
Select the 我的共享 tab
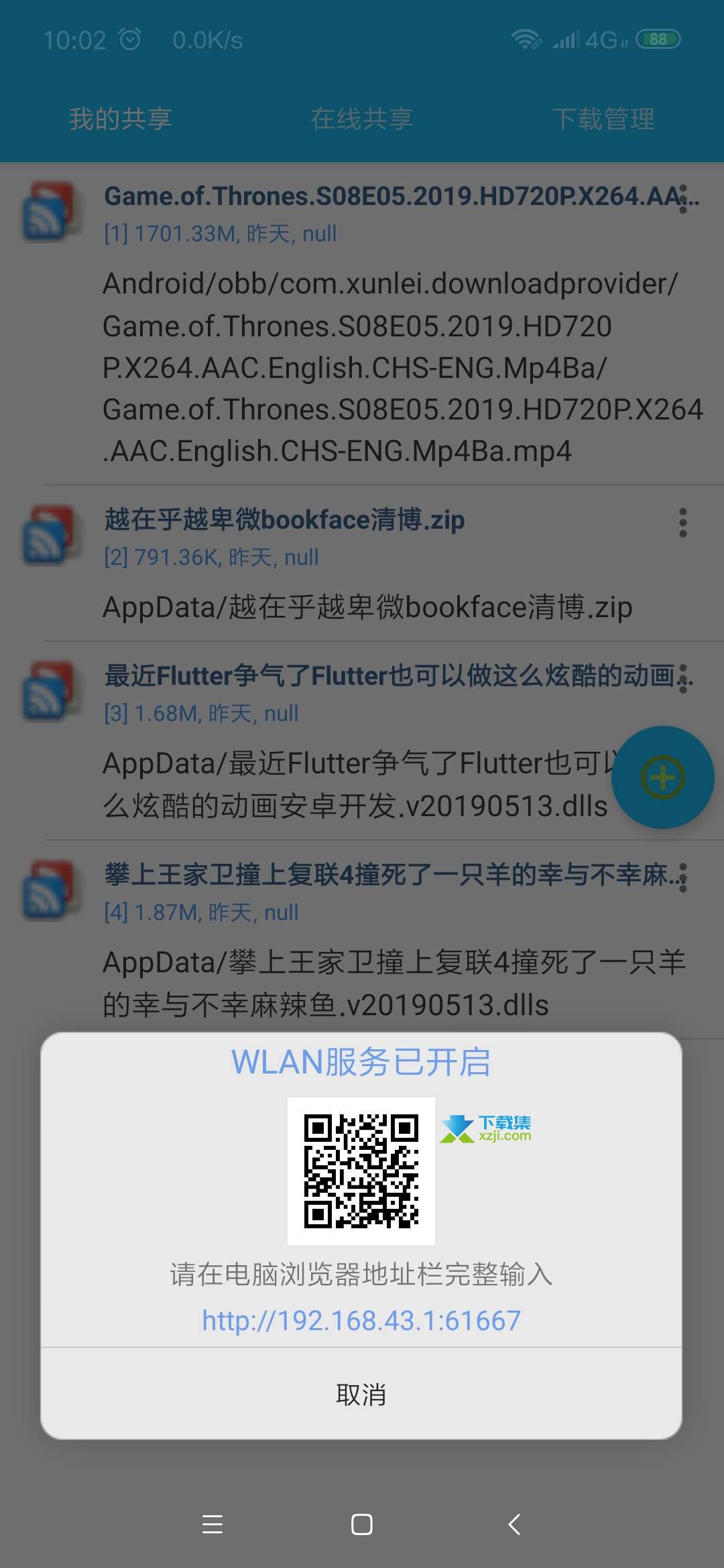pyautogui.click(x=121, y=119)
